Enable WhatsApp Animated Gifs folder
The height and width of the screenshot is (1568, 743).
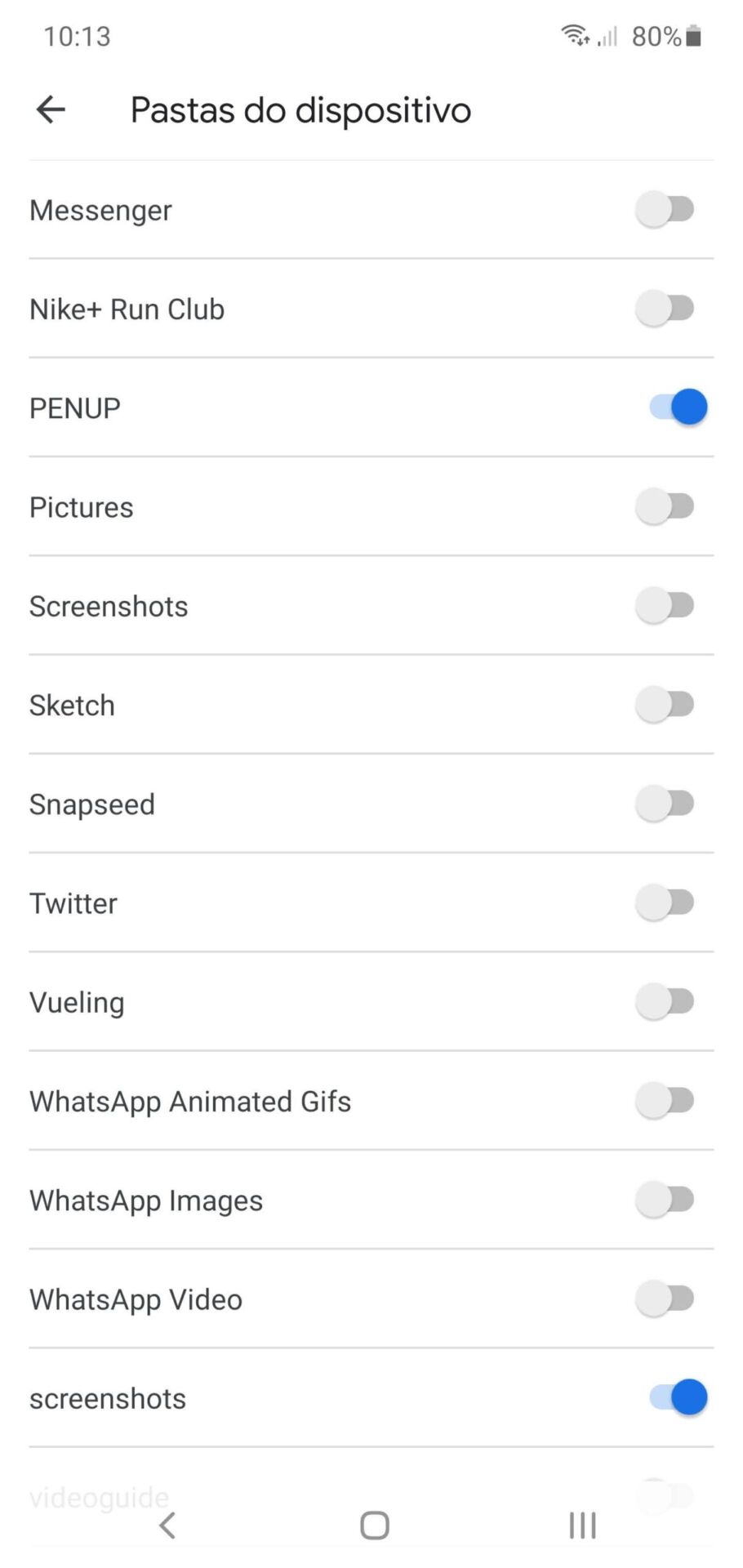665,1101
